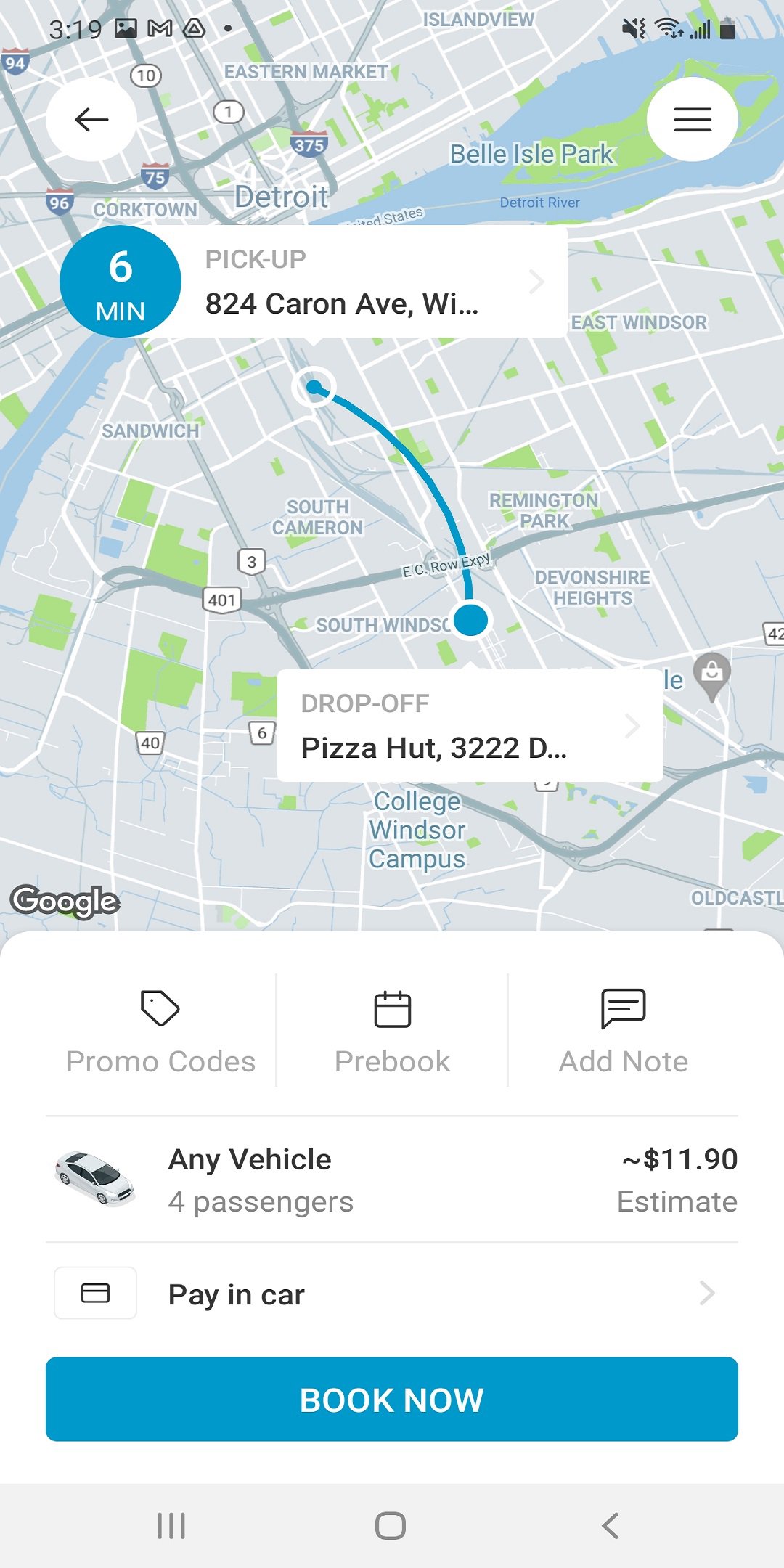This screenshot has height=1568, width=784.
Task: Change the Pizza Hut drop-off location
Action: pyautogui.click(x=469, y=726)
